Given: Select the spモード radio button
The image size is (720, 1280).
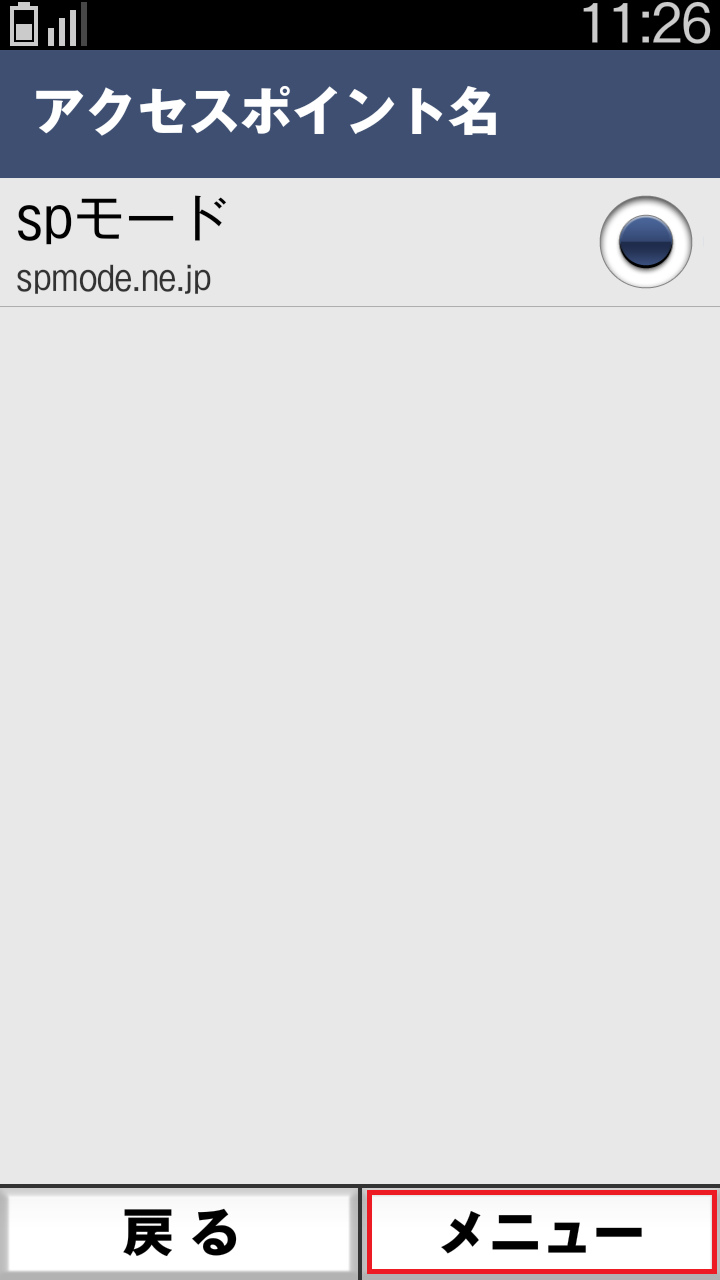Looking at the screenshot, I should tap(645, 242).
